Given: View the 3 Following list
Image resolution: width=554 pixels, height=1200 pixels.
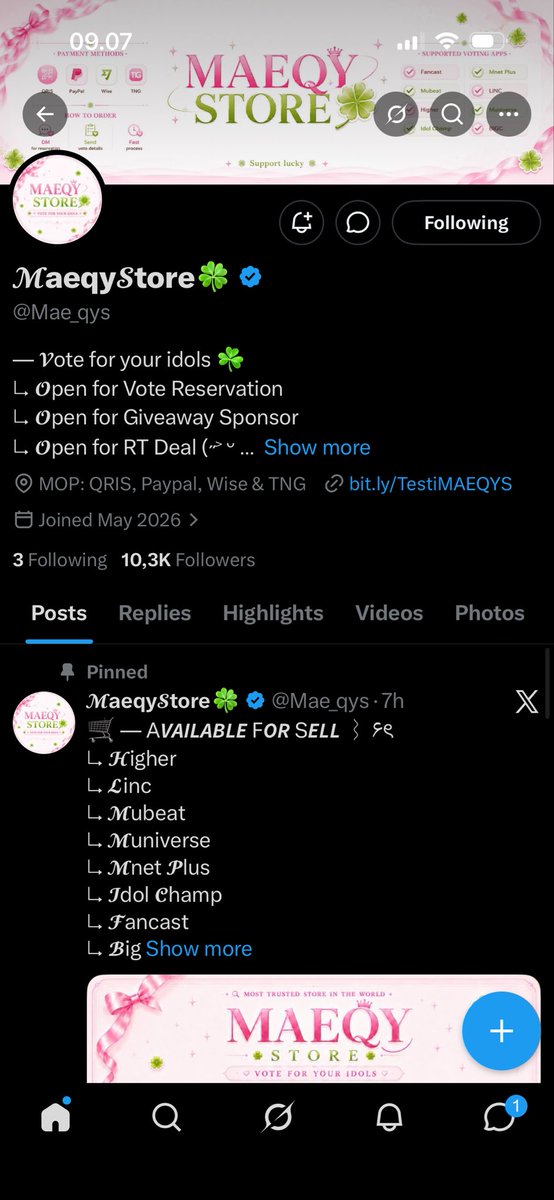Looking at the screenshot, I should tap(60, 560).
